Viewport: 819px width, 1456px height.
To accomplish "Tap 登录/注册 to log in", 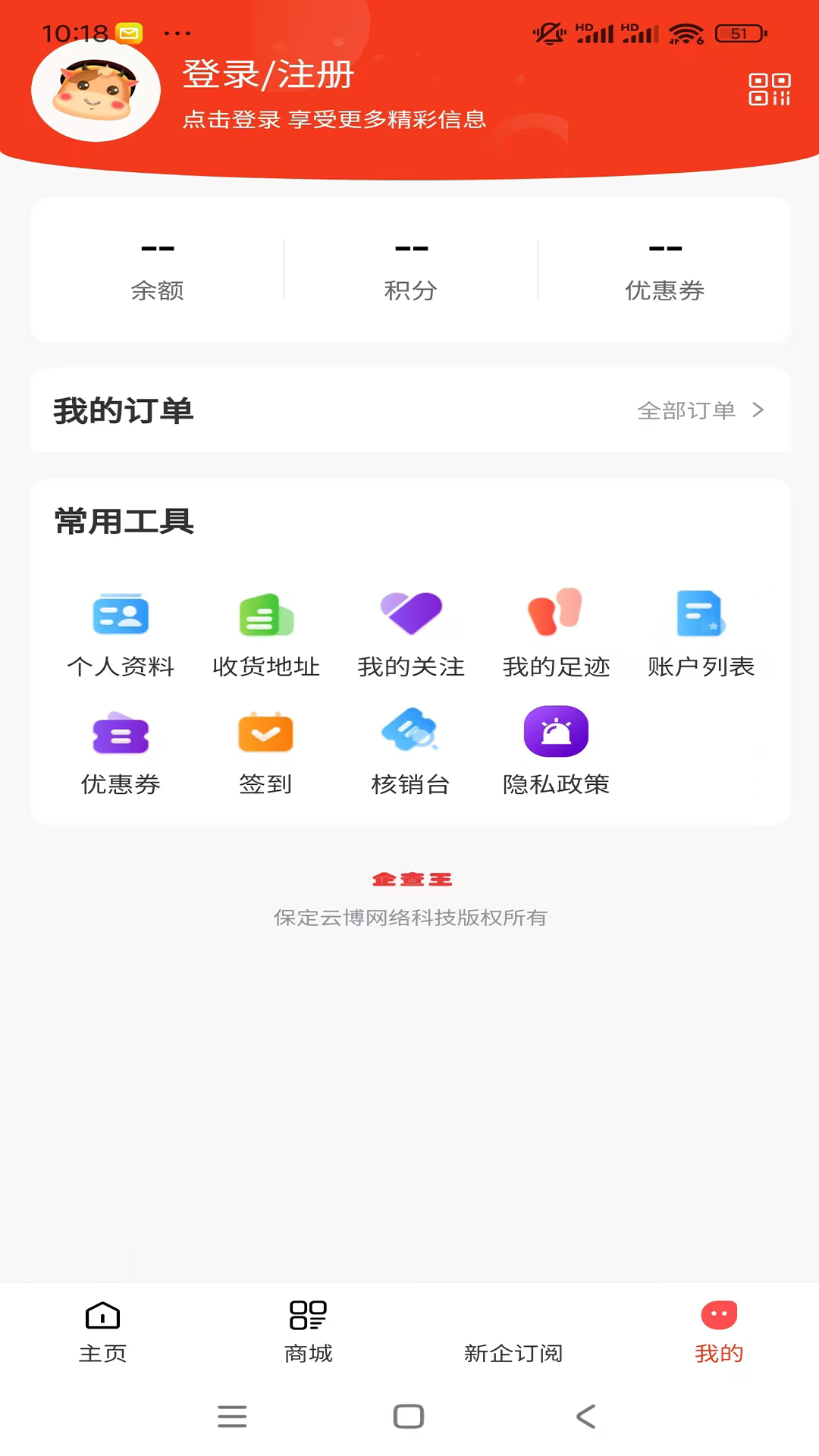I will (x=267, y=74).
